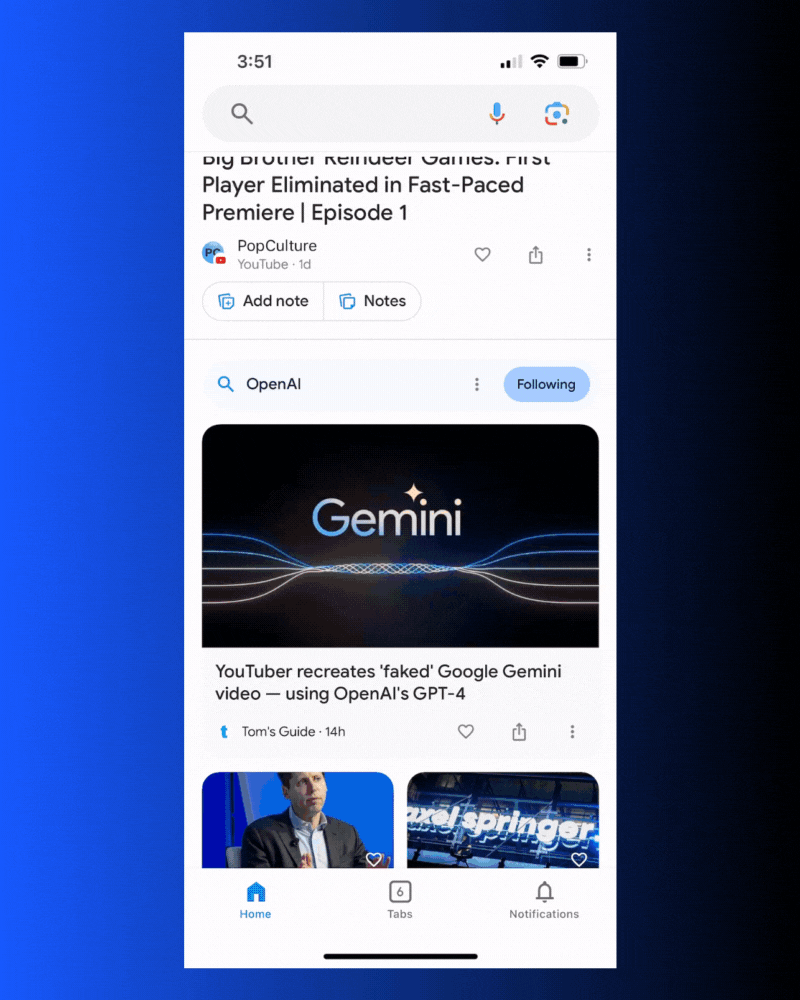Tap the Add note button
Screen dimensions: 800x1000
point(264,301)
